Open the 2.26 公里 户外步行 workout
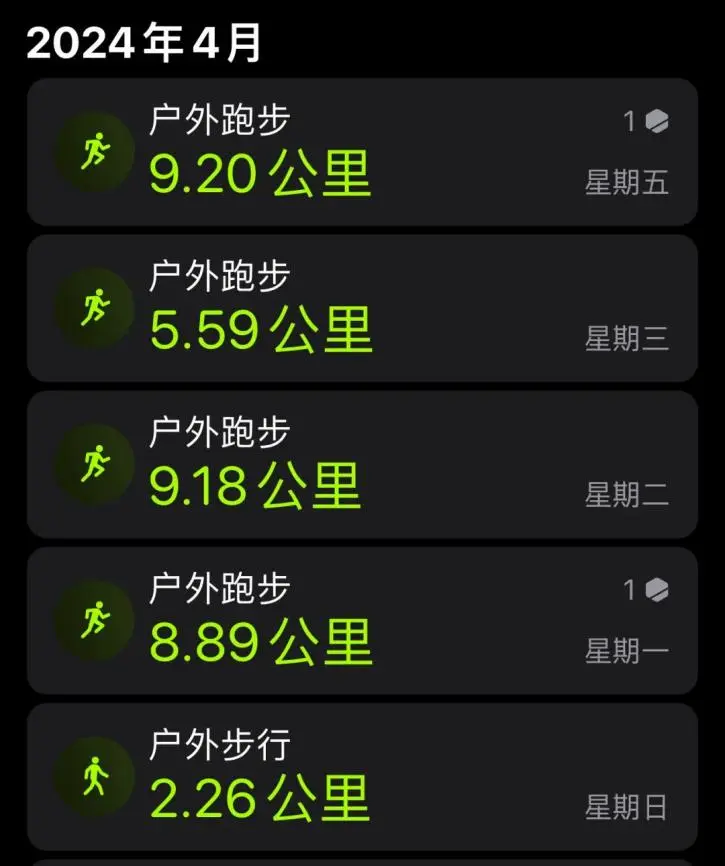Image resolution: width=725 pixels, height=866 pixels. coord(362,776)
